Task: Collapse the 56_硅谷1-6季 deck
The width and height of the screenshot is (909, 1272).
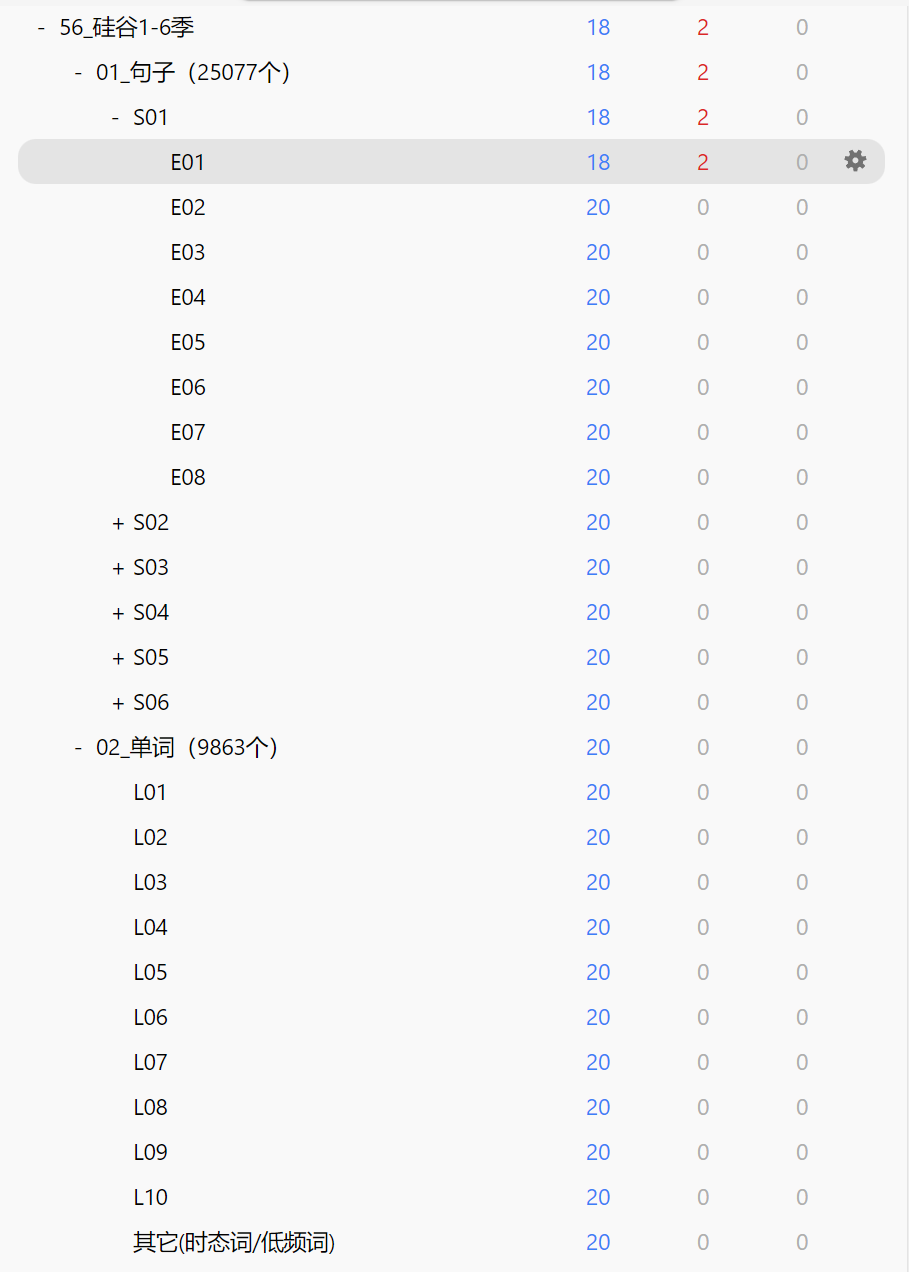Action: (41, 28)
